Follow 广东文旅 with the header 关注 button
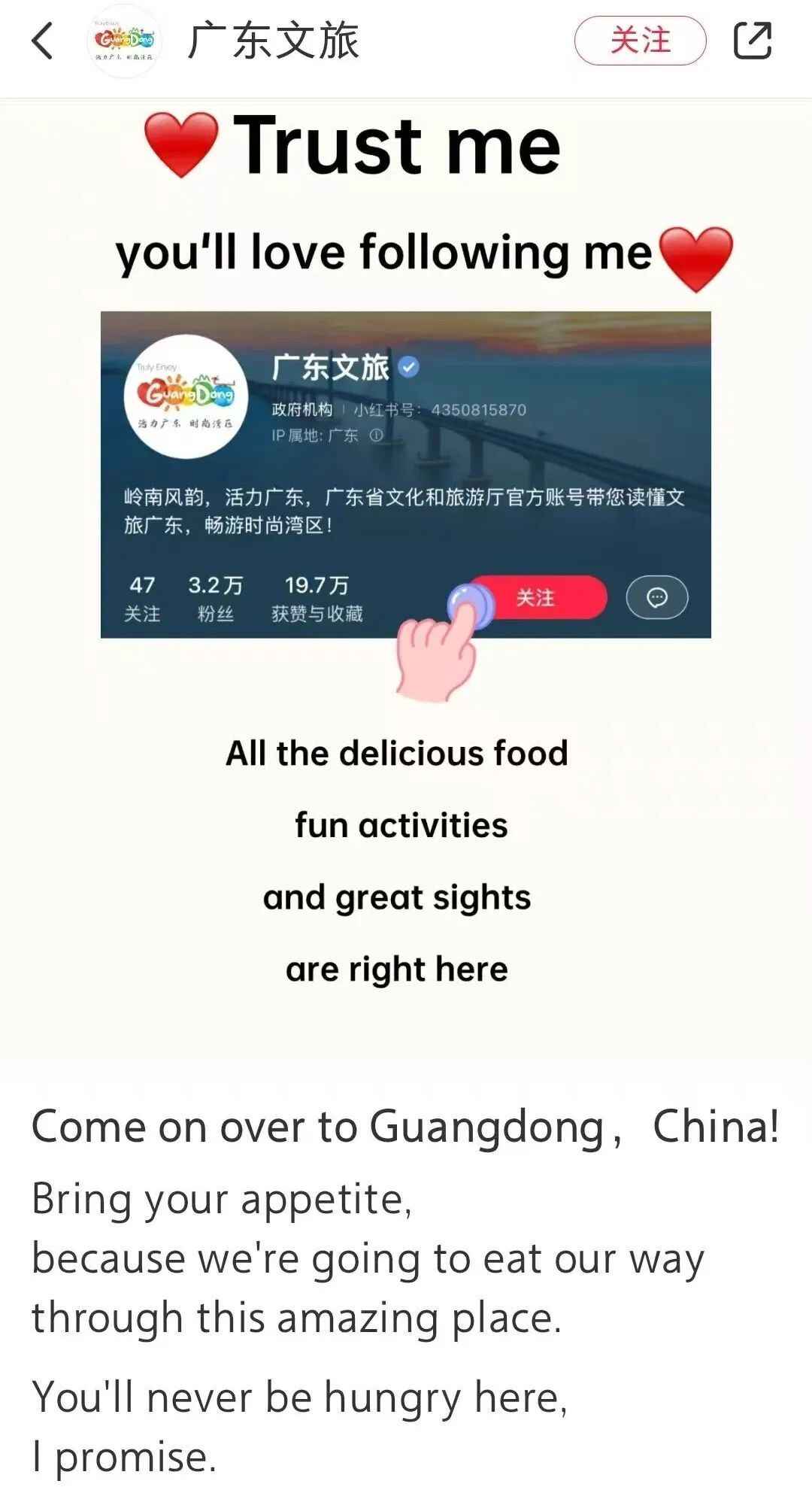This screenshot has height=1487, width=812. pyautogui.click(x=640, y=41)
